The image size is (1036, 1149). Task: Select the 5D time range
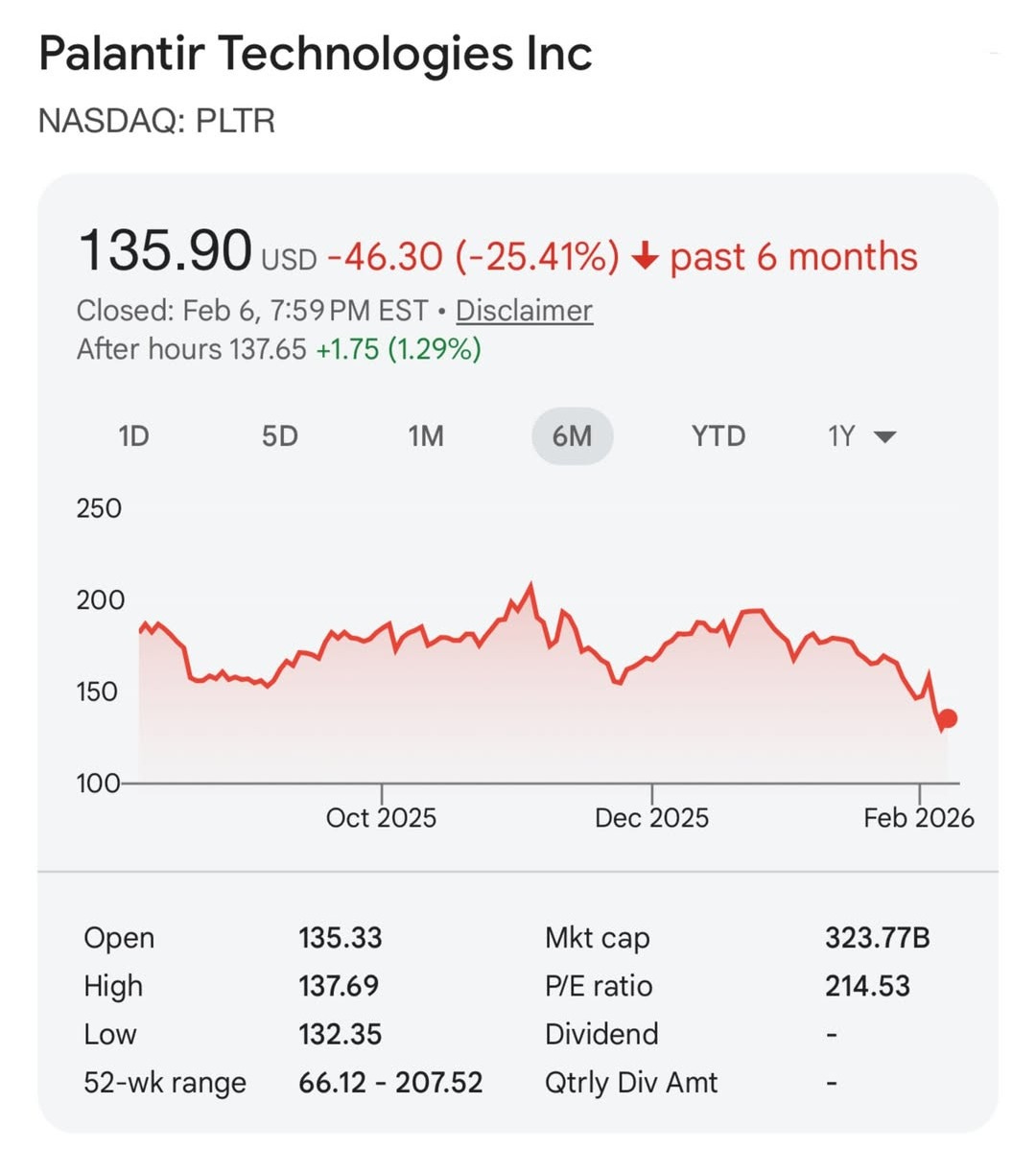280,436
